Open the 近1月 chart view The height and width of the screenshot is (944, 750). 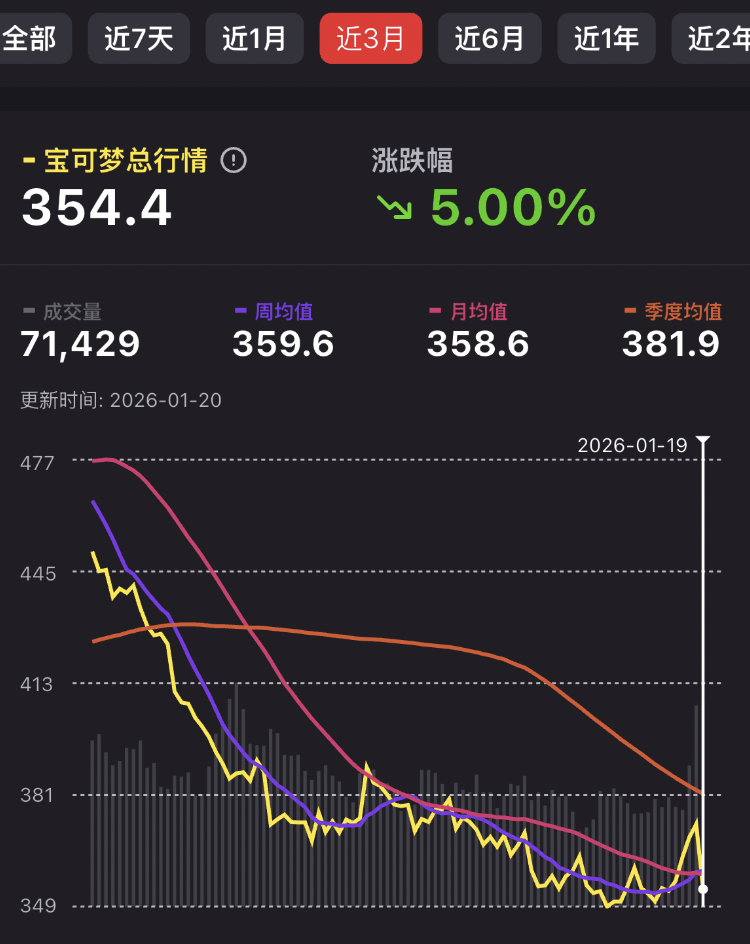(255, 38)
